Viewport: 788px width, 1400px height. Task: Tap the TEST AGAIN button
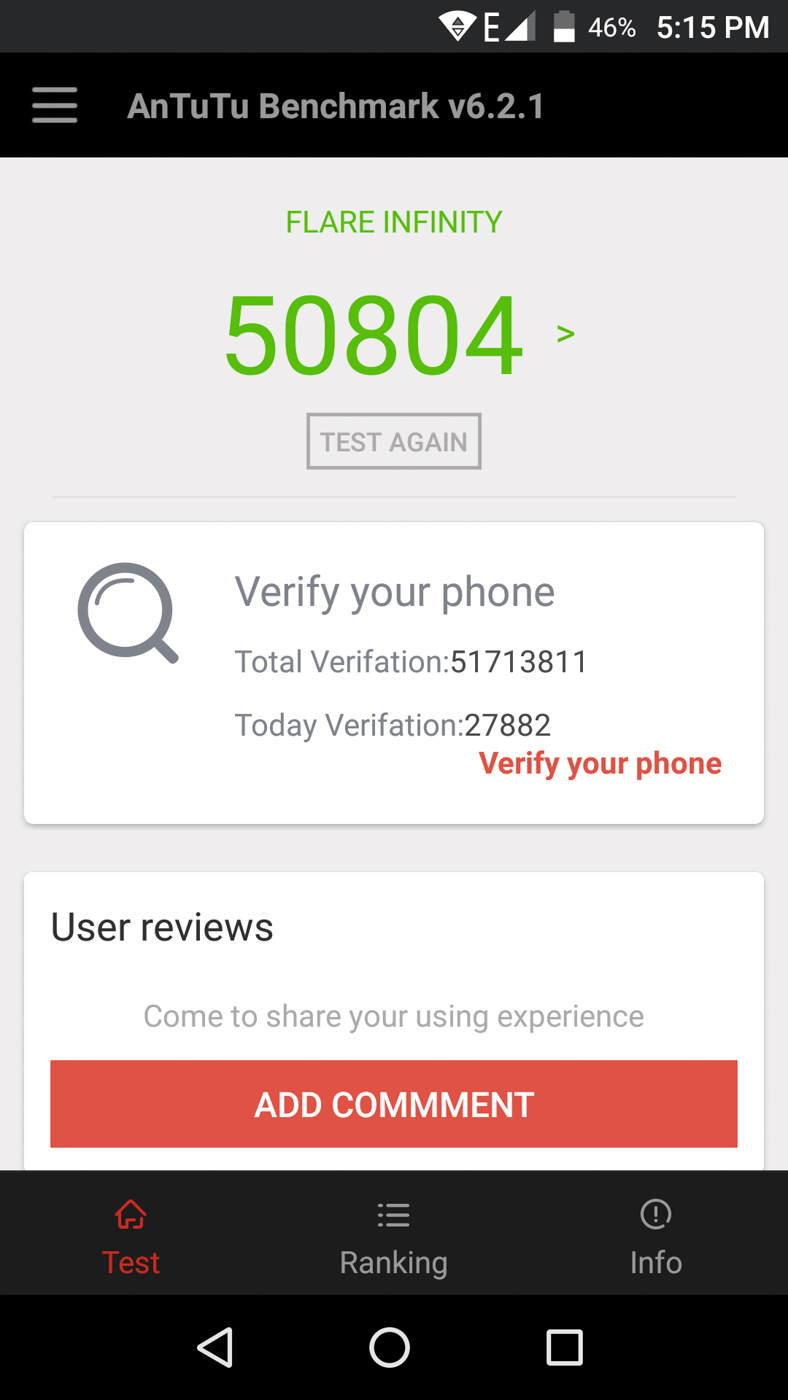[x=393, y=441]
